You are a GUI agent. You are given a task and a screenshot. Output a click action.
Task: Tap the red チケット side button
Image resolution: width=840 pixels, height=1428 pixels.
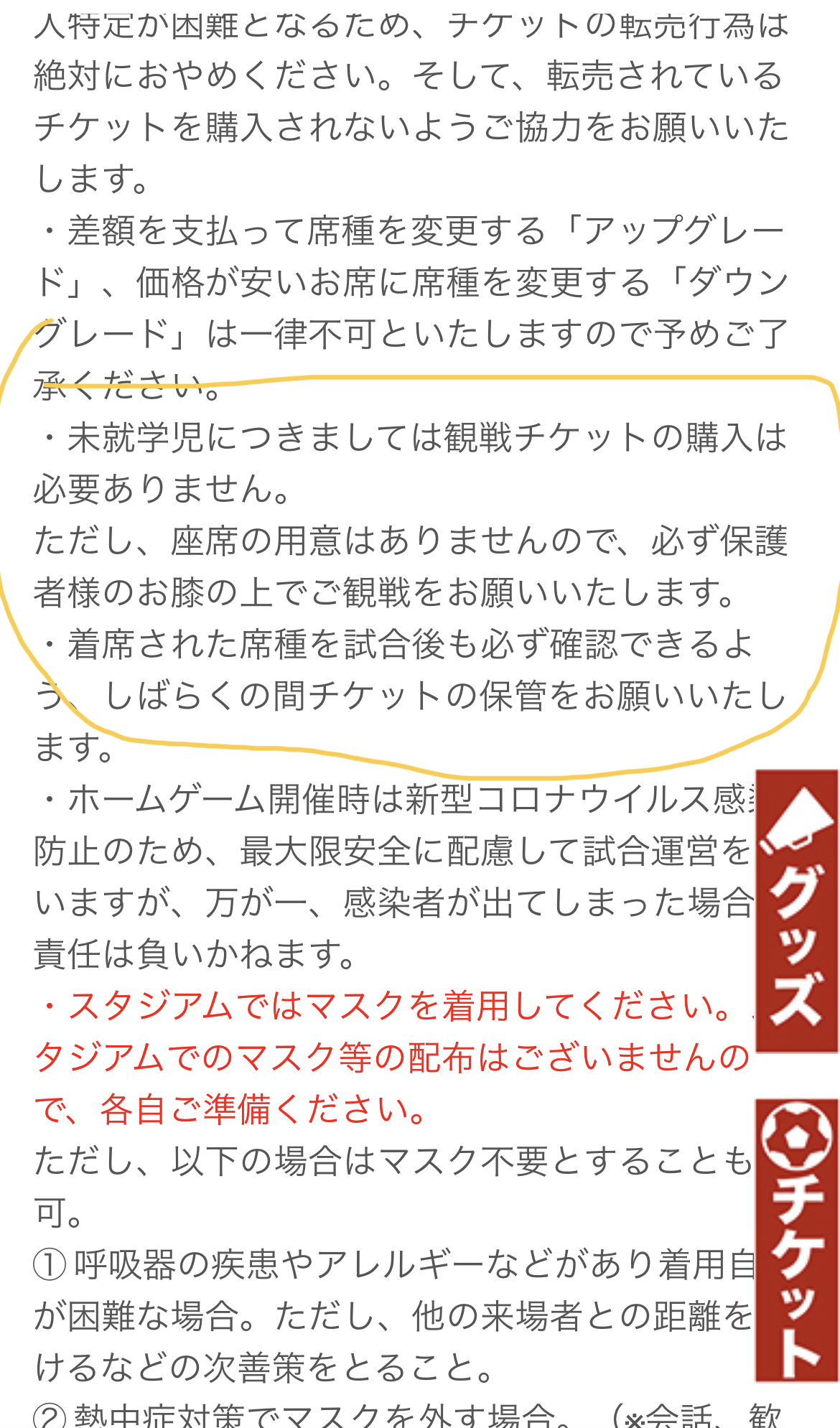797,1240
